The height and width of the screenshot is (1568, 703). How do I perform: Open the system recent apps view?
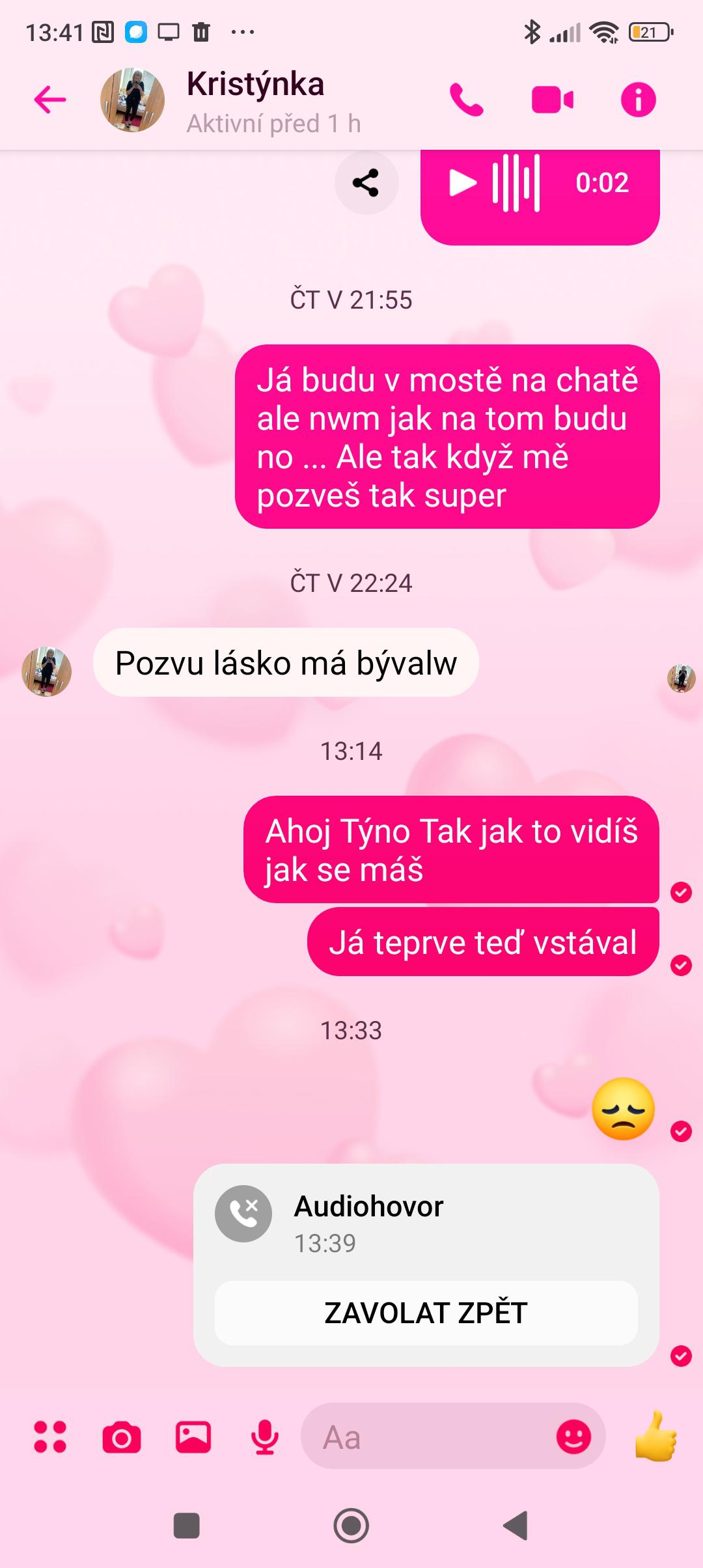point(187,1525)
